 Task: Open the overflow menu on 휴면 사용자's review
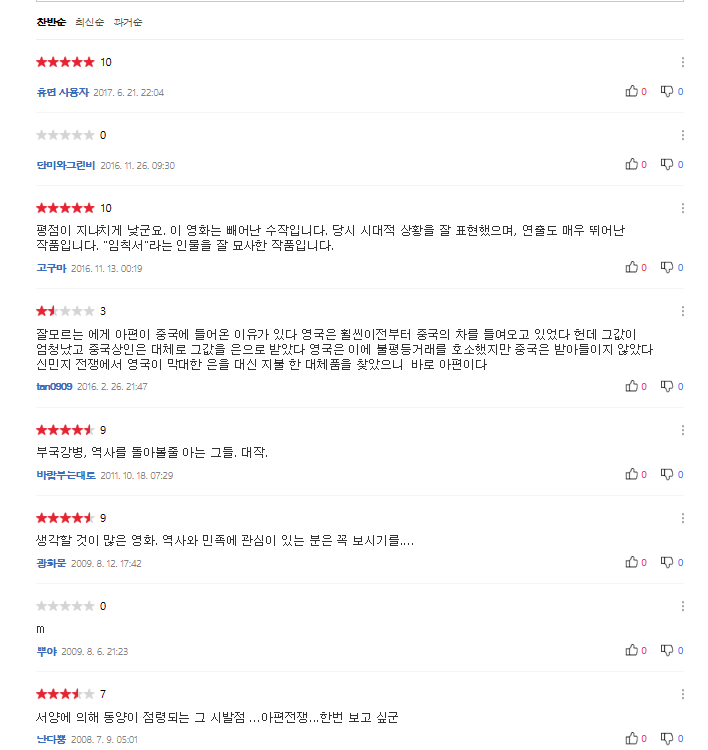[683, 62]
